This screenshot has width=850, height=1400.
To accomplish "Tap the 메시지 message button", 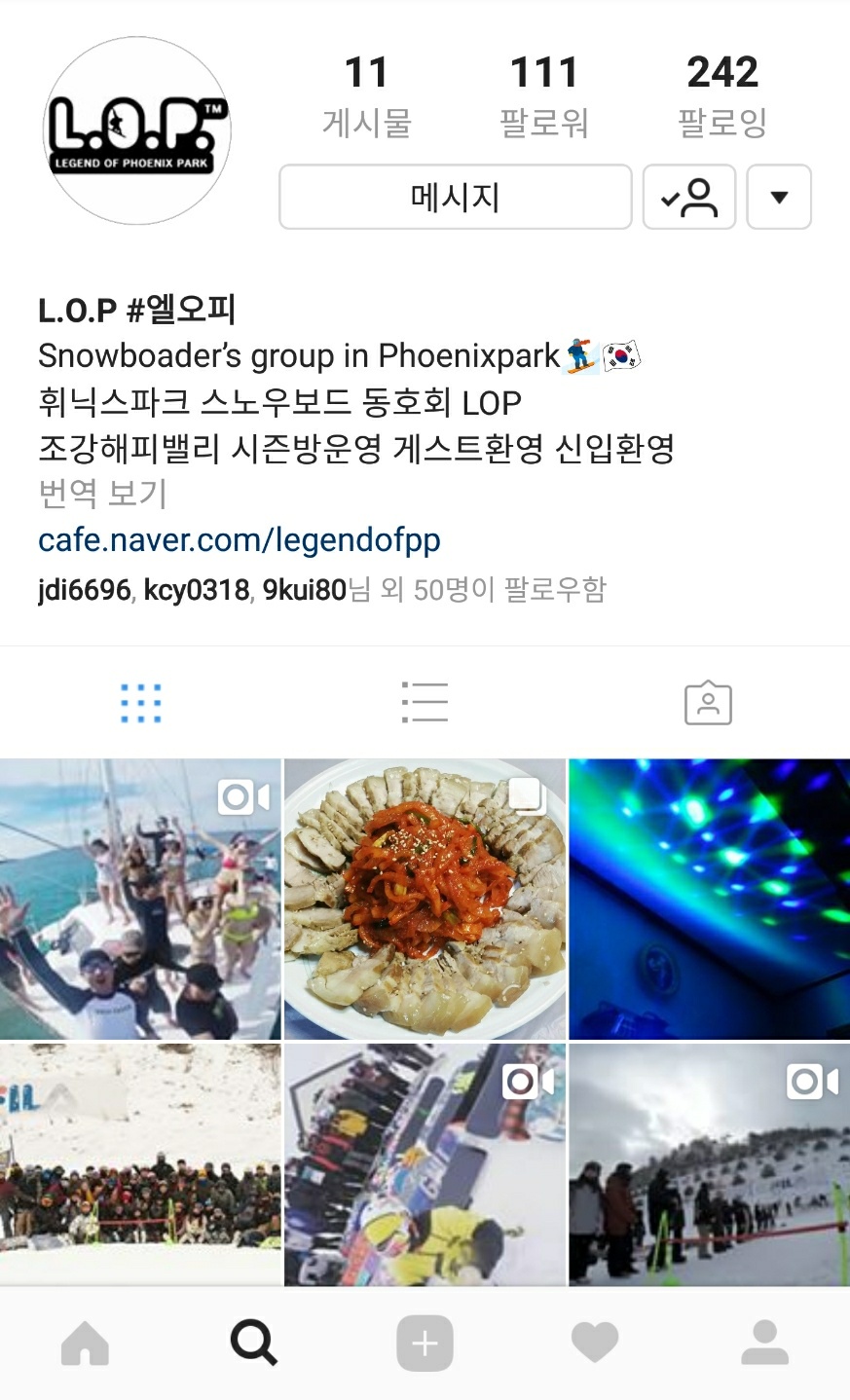I will tap(455, 197).
